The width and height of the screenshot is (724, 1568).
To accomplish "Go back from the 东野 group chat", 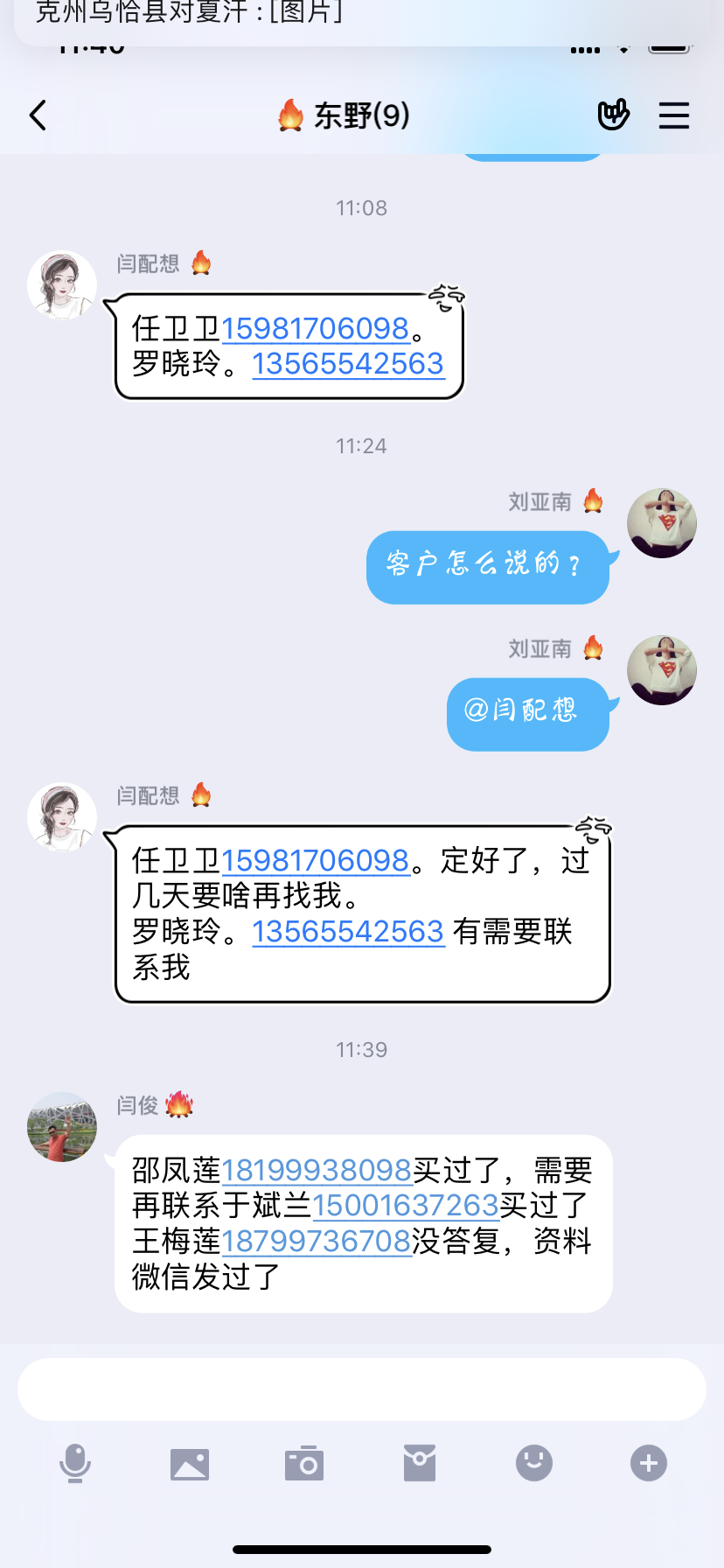I will [x=38, y=115].
